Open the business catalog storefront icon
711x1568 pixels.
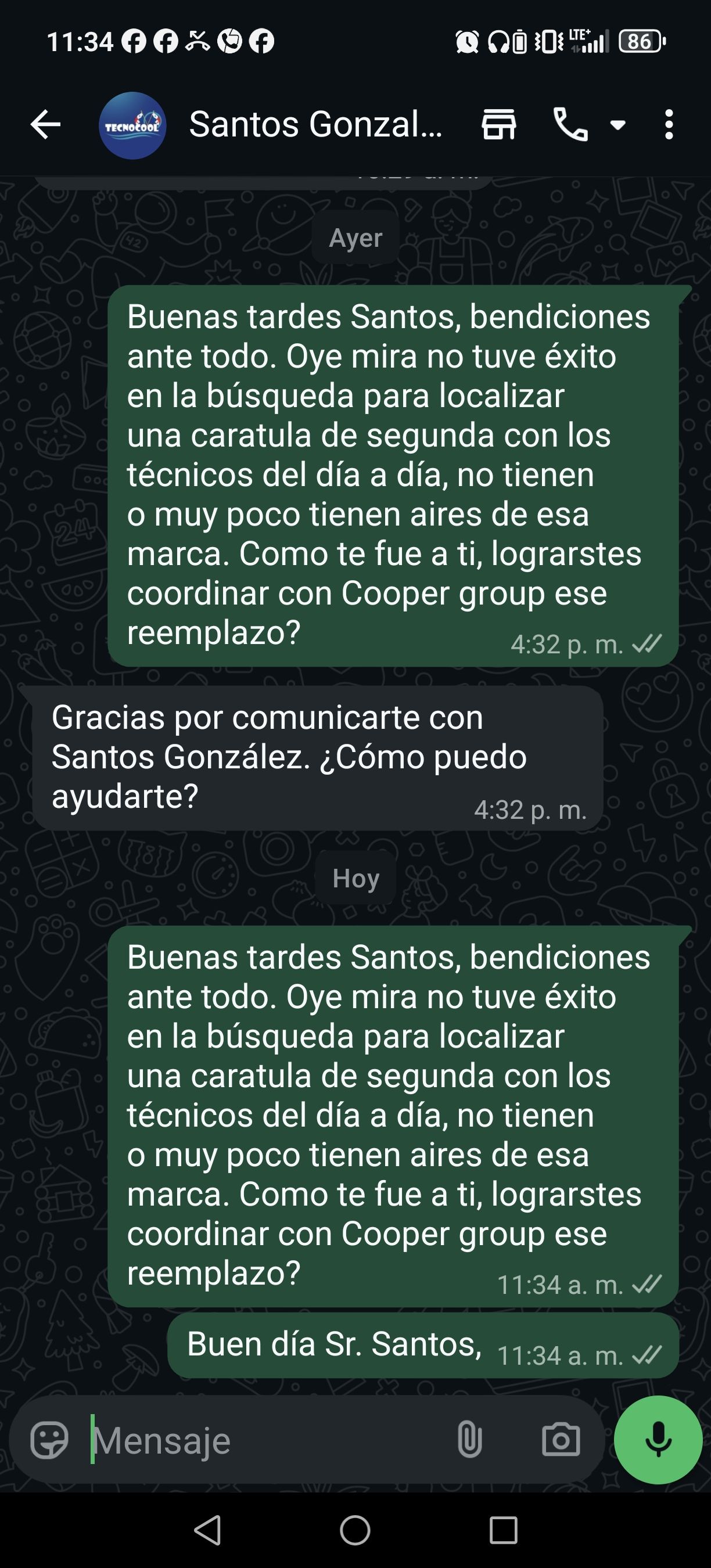(x=499, y=125)
